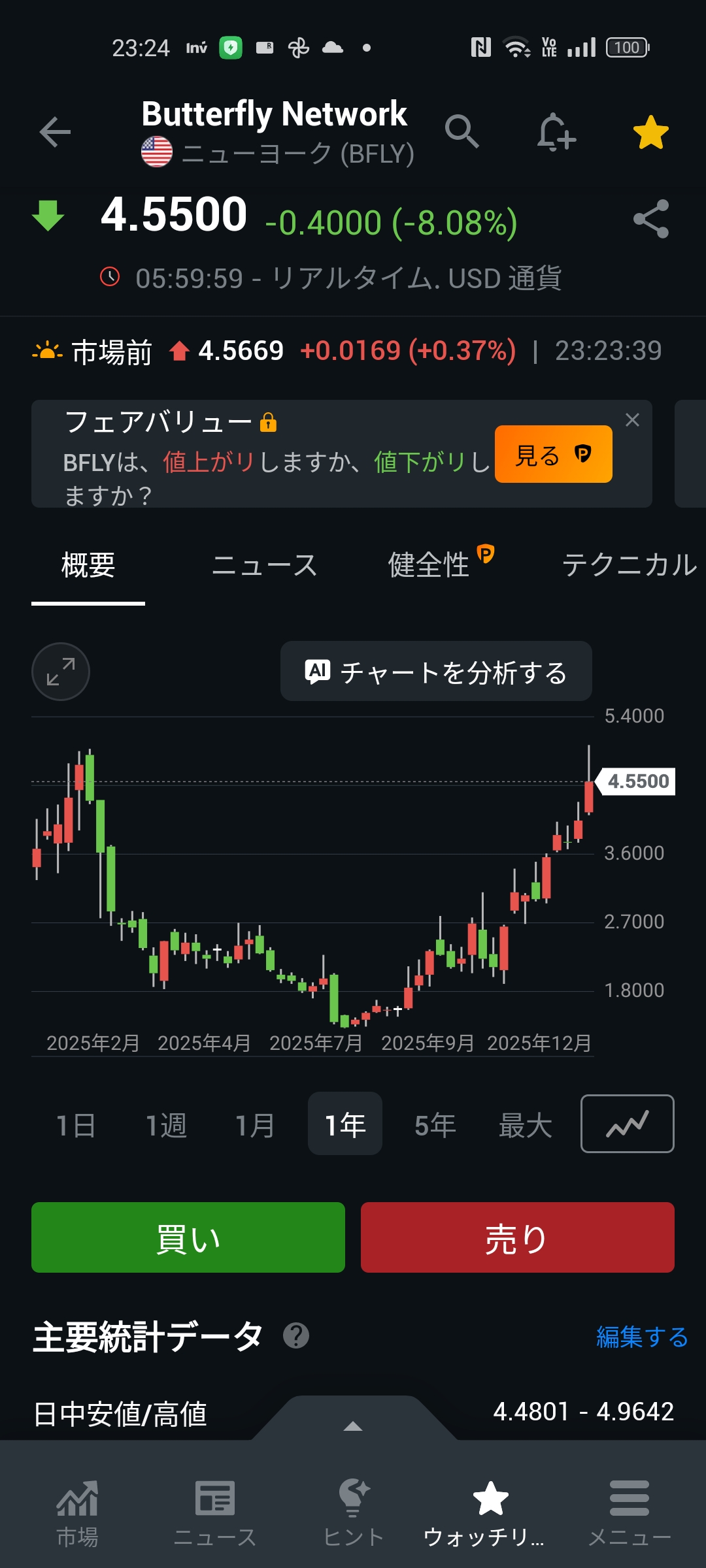706x1568 pixels.
Task: Open the 健全性 tab
Action: pos(429,565)
